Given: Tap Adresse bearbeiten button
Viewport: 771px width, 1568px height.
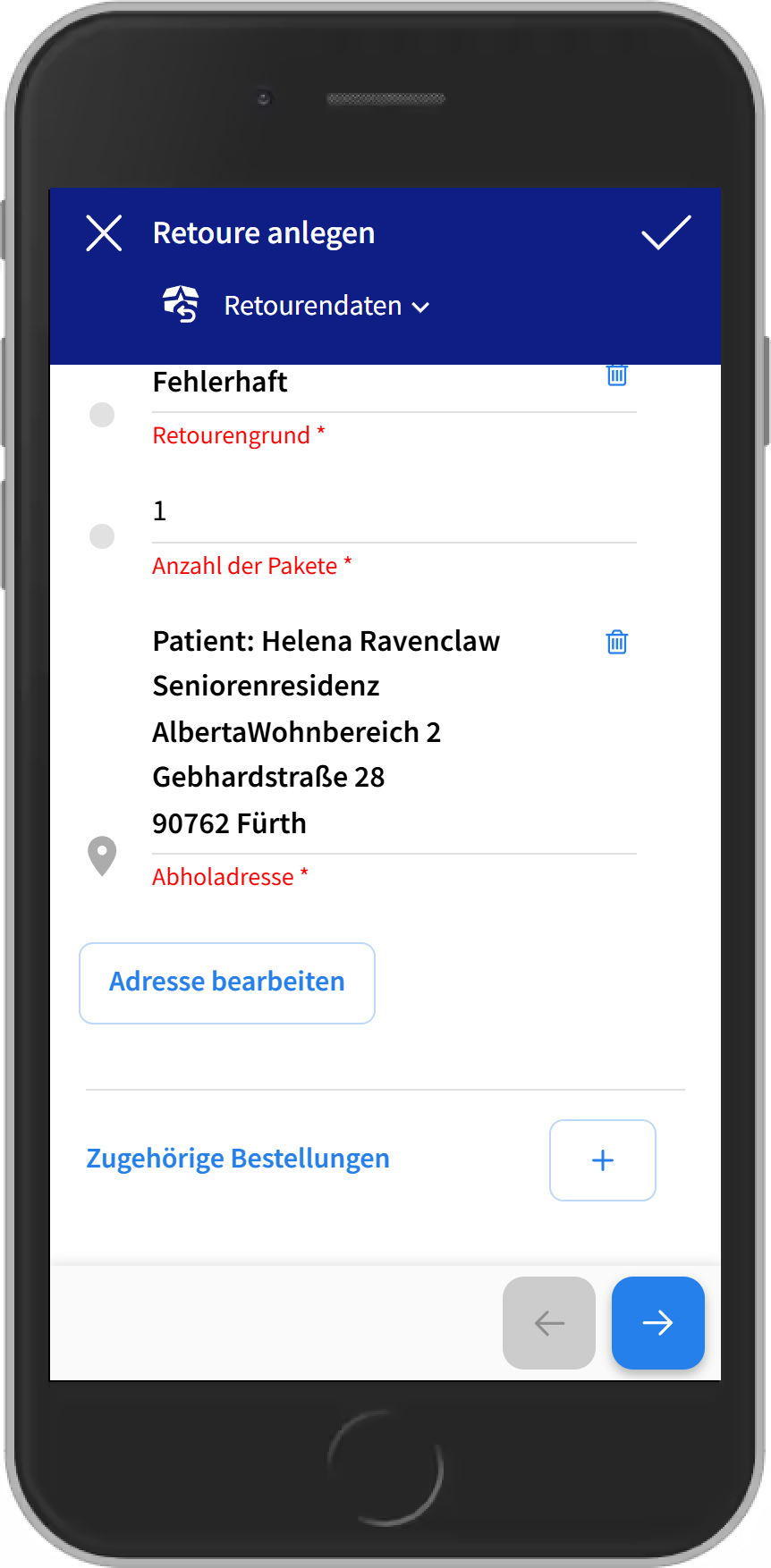Looking at the screenshot, I should tap(227, 982).
